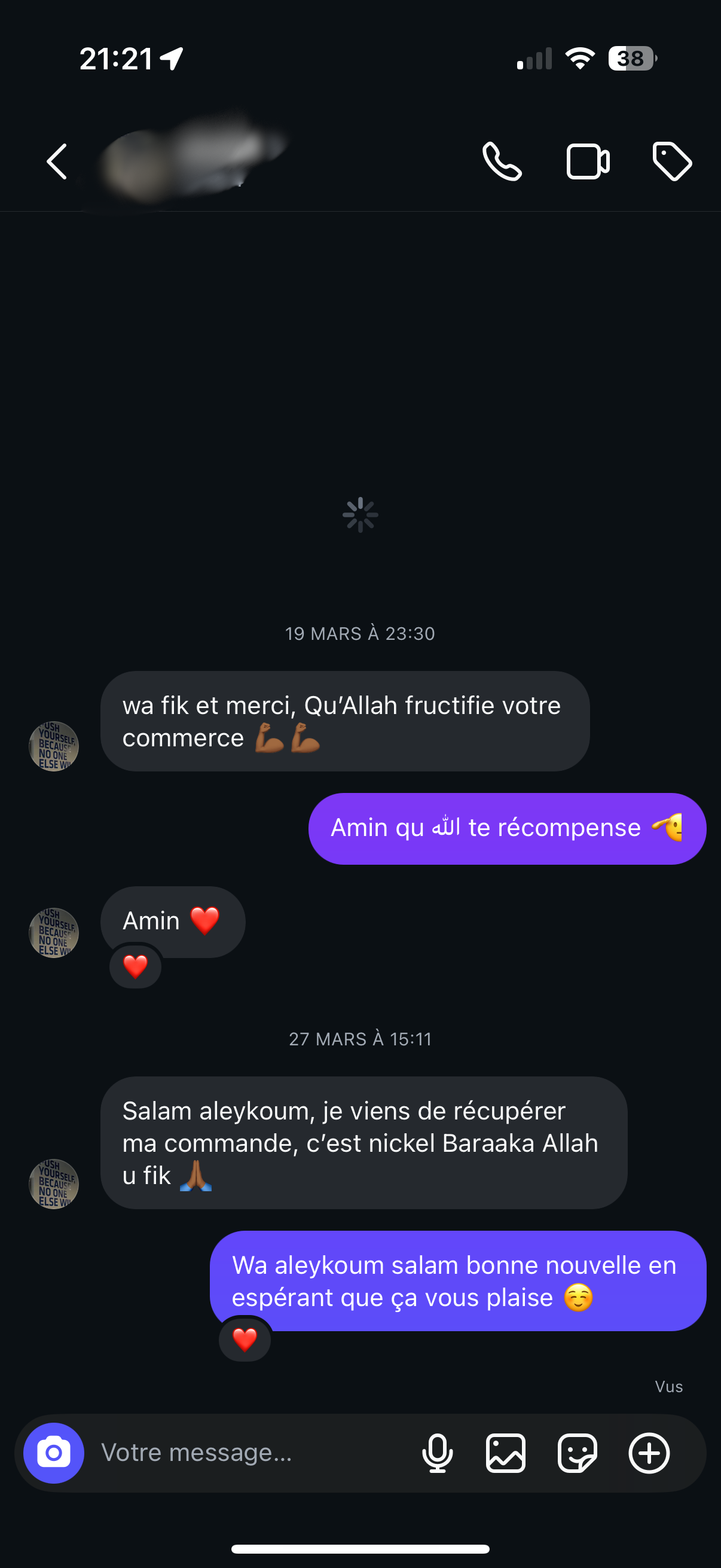Focus the "Votre message..." text field
Image resolution: width=721 pixels, height=1568 pixels.
coord(243,1453)
